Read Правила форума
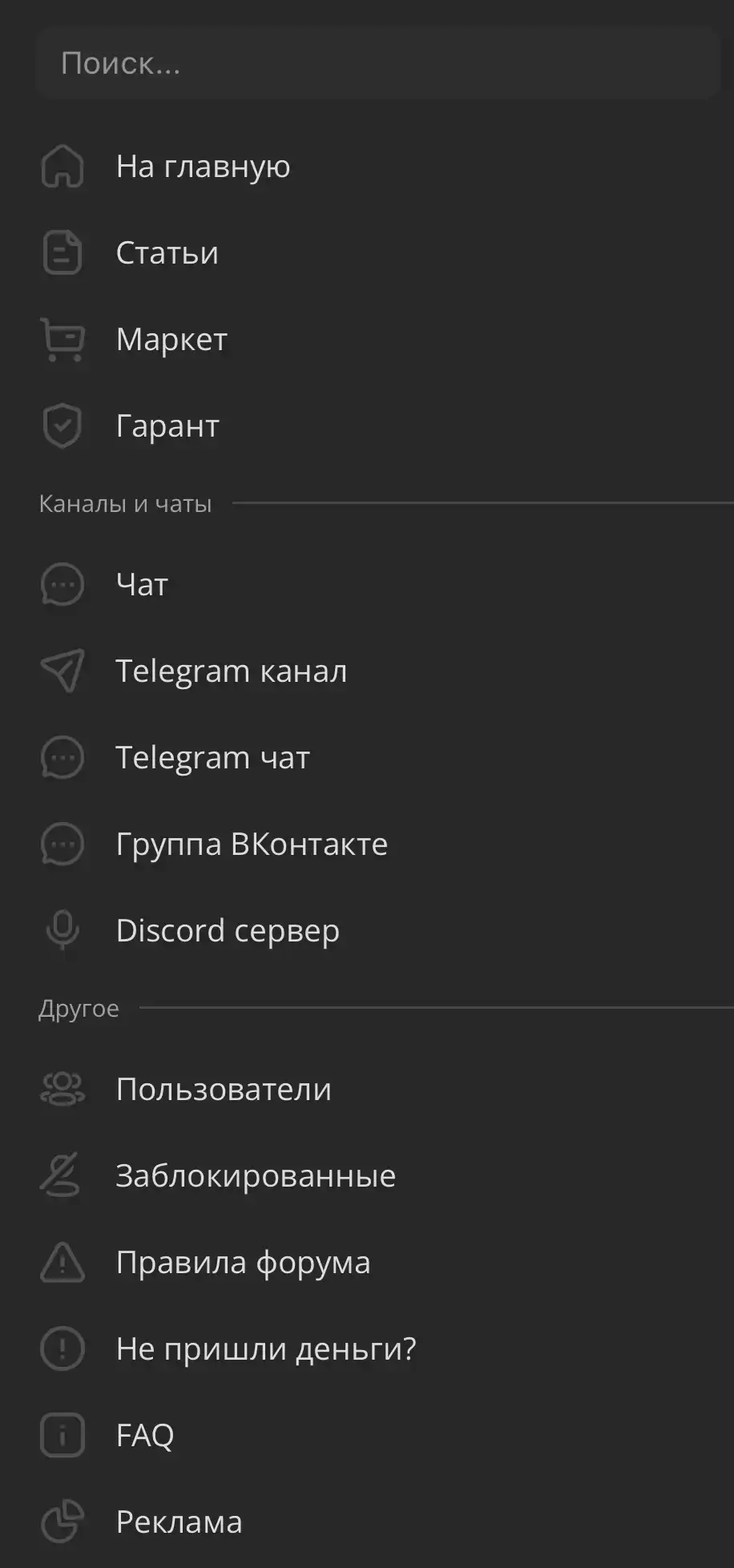The image size is (734, 1568). (367, 1263)
